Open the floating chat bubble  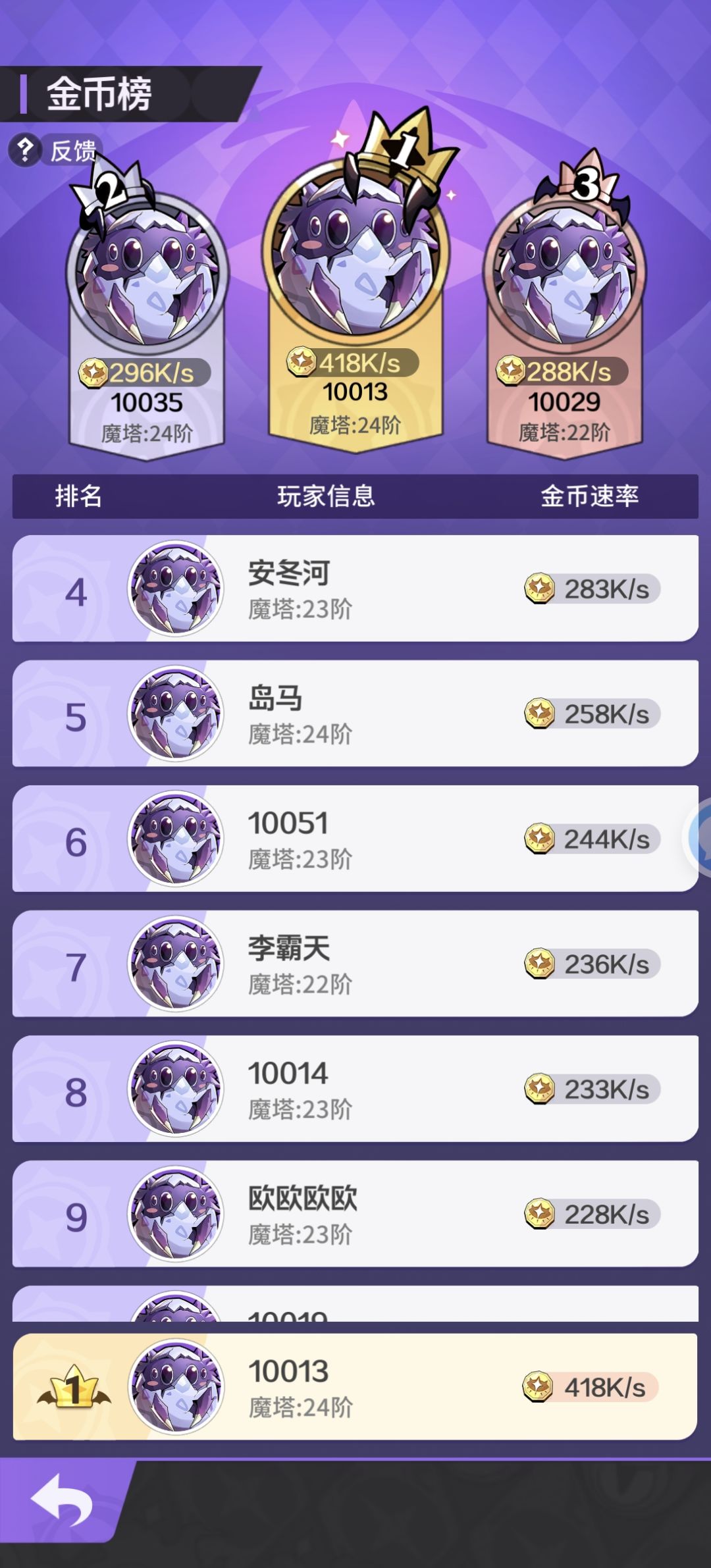699,837
